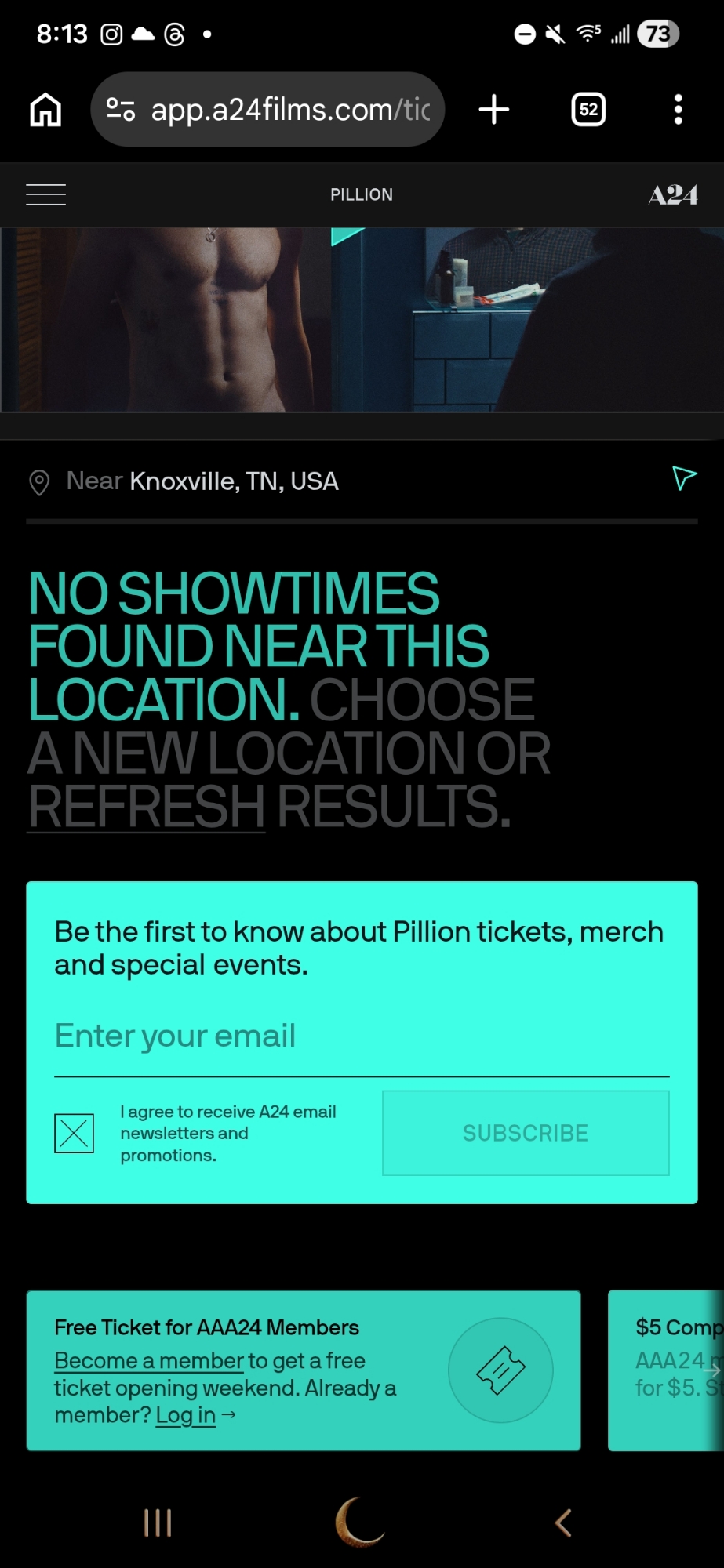The height and width of the screenshot is (1568, 724).
Task: Tap the Log in link
Action: coord(186,1415)
